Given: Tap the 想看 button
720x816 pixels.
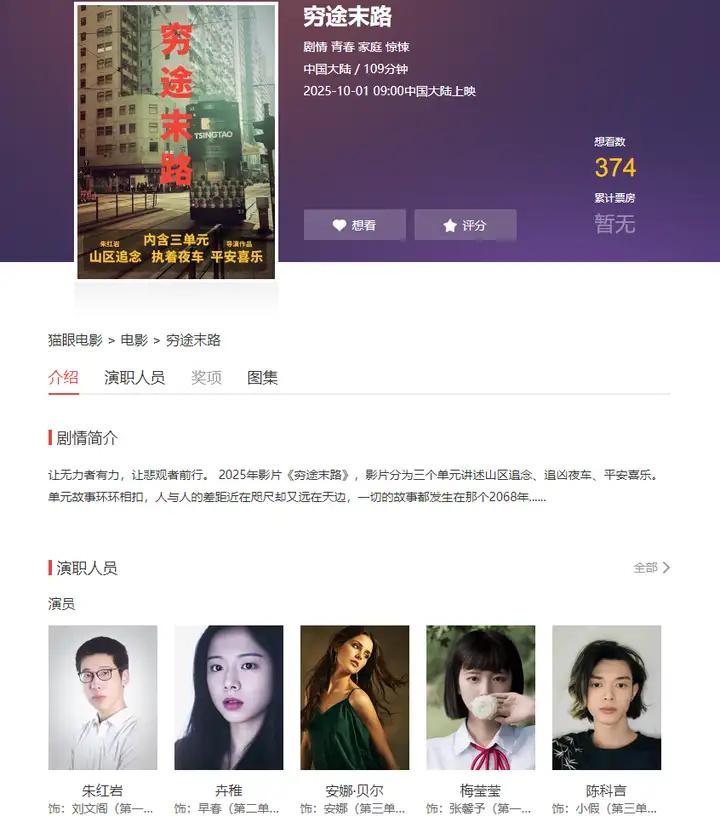Looking at the screenshot, I should point(354,225).
